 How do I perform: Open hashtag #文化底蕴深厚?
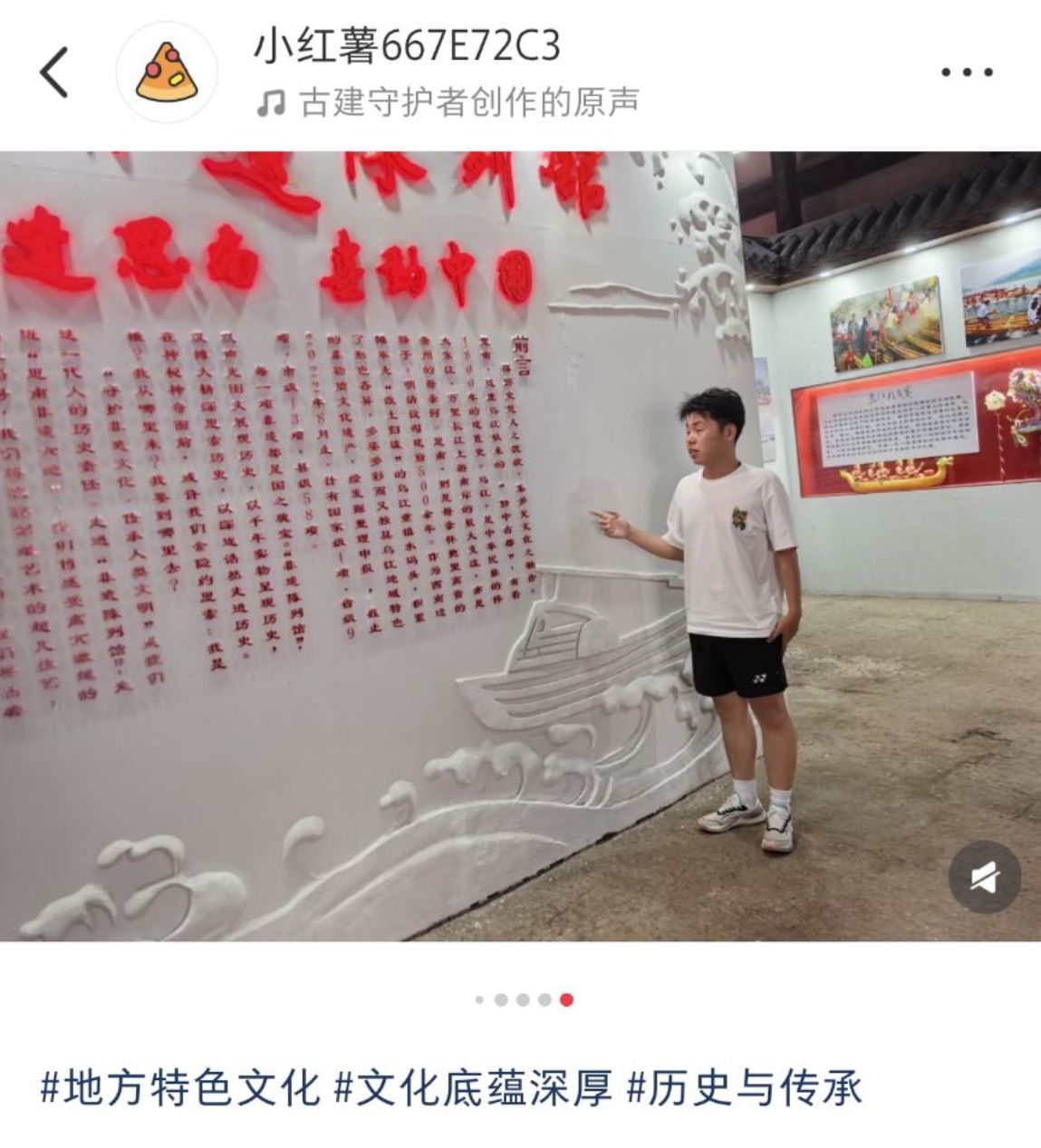coord(474,1087)
